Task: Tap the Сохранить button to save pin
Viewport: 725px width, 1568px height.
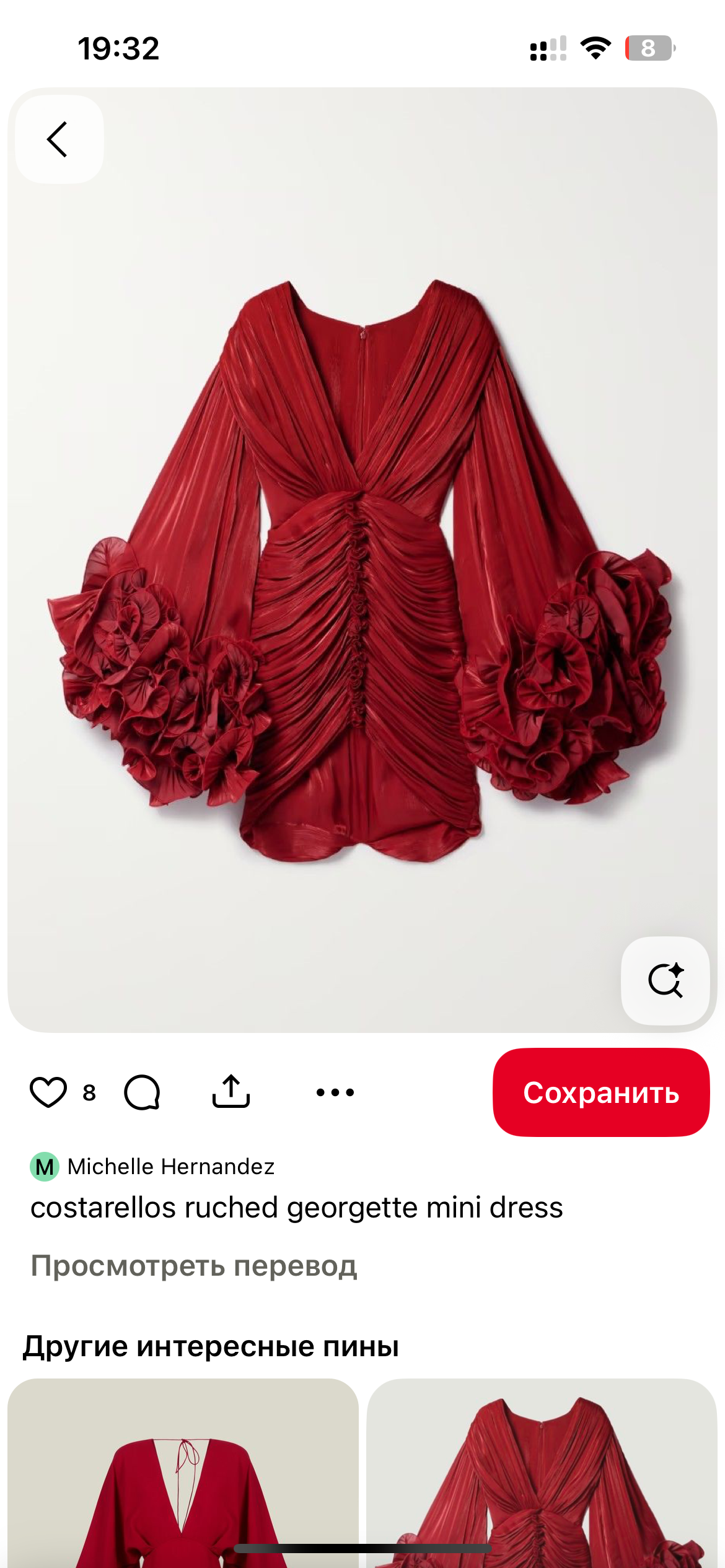Action: (601, 1092)
